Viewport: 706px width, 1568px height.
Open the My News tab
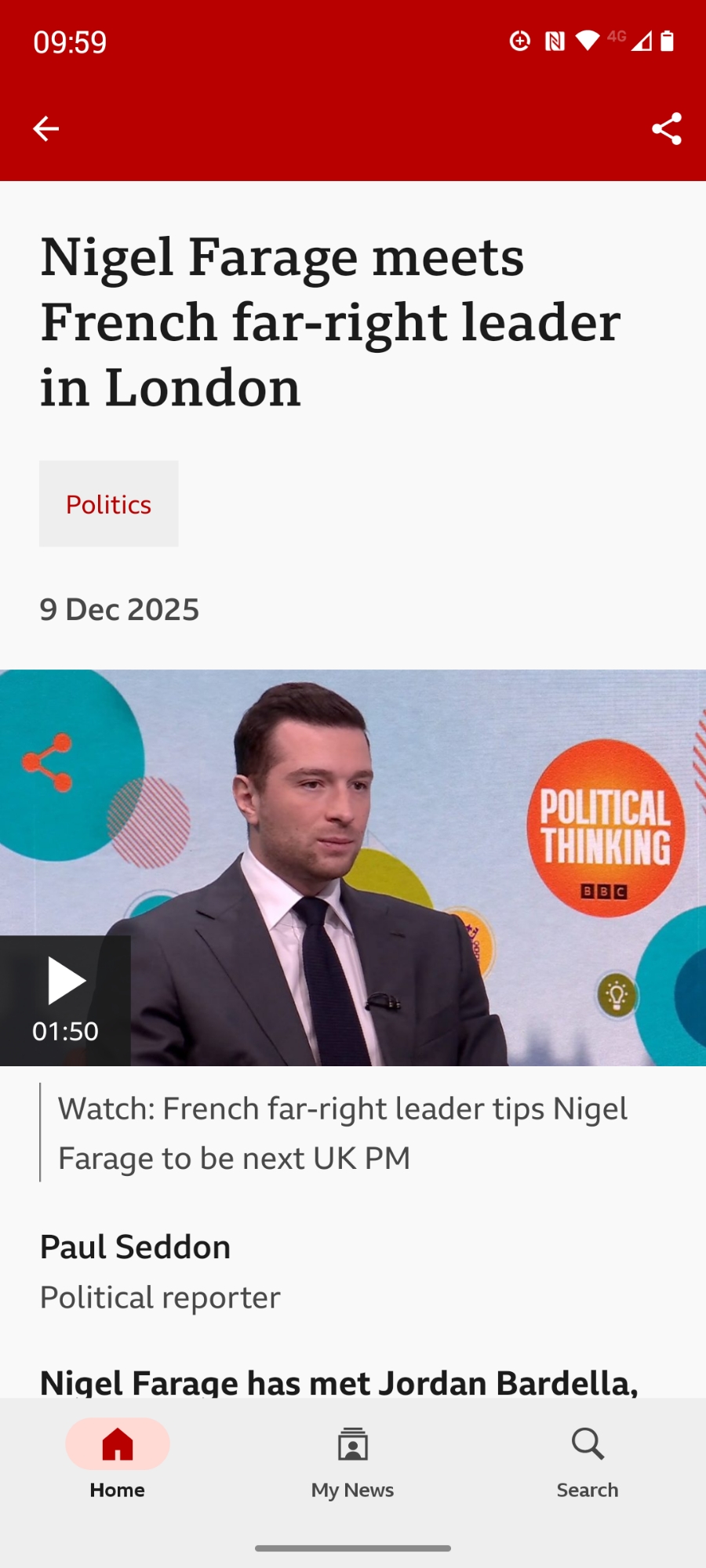[352, 1461]
